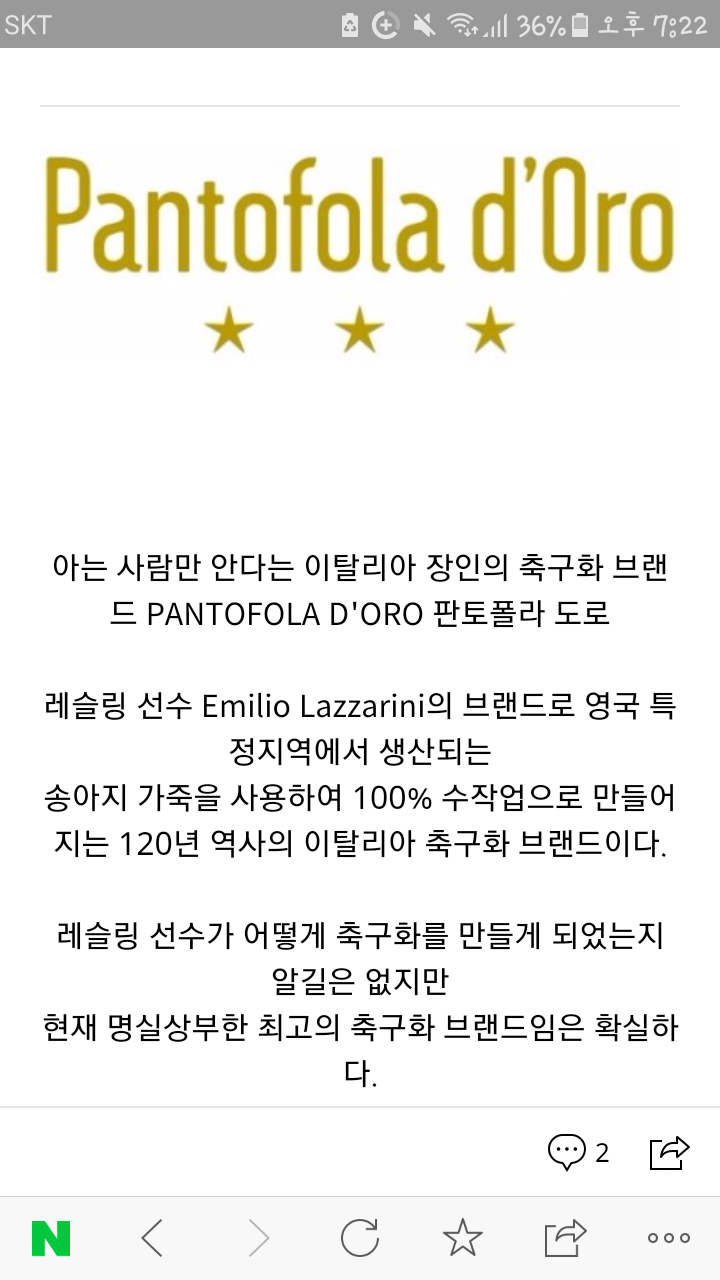Share this post from the article bar

[669, 1152]
